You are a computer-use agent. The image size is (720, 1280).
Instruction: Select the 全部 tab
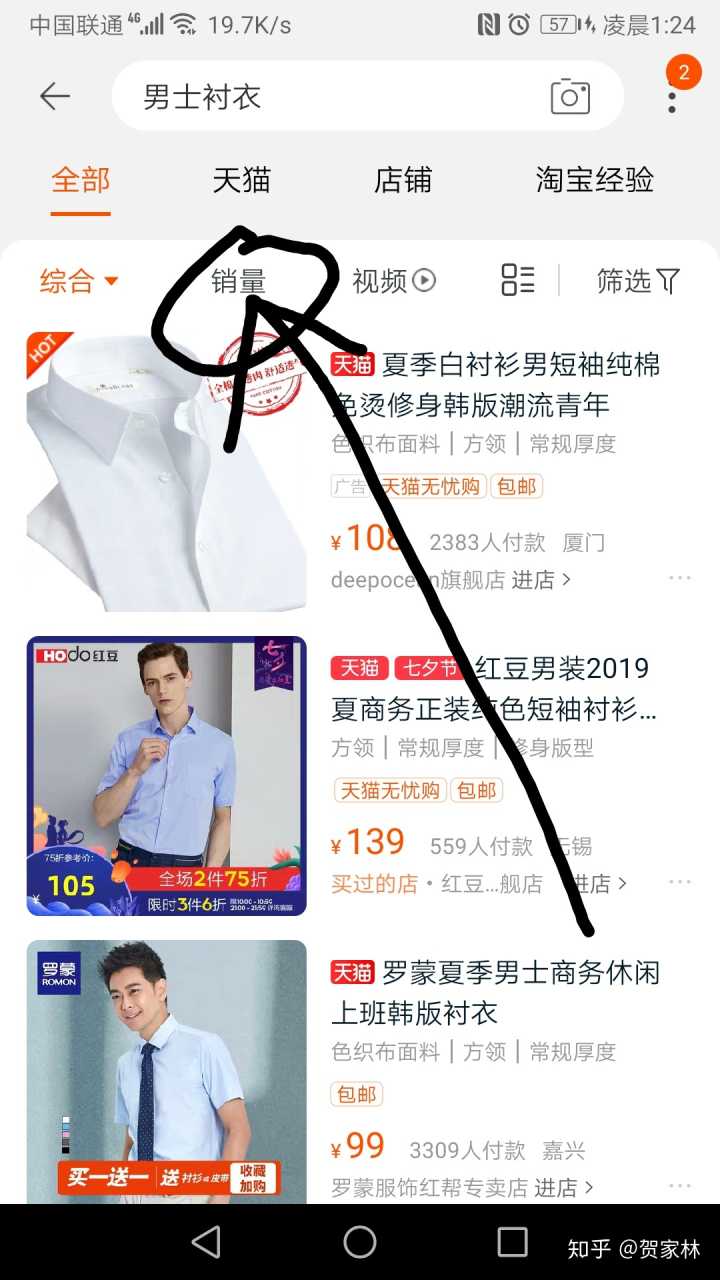[x=81, y=180]
